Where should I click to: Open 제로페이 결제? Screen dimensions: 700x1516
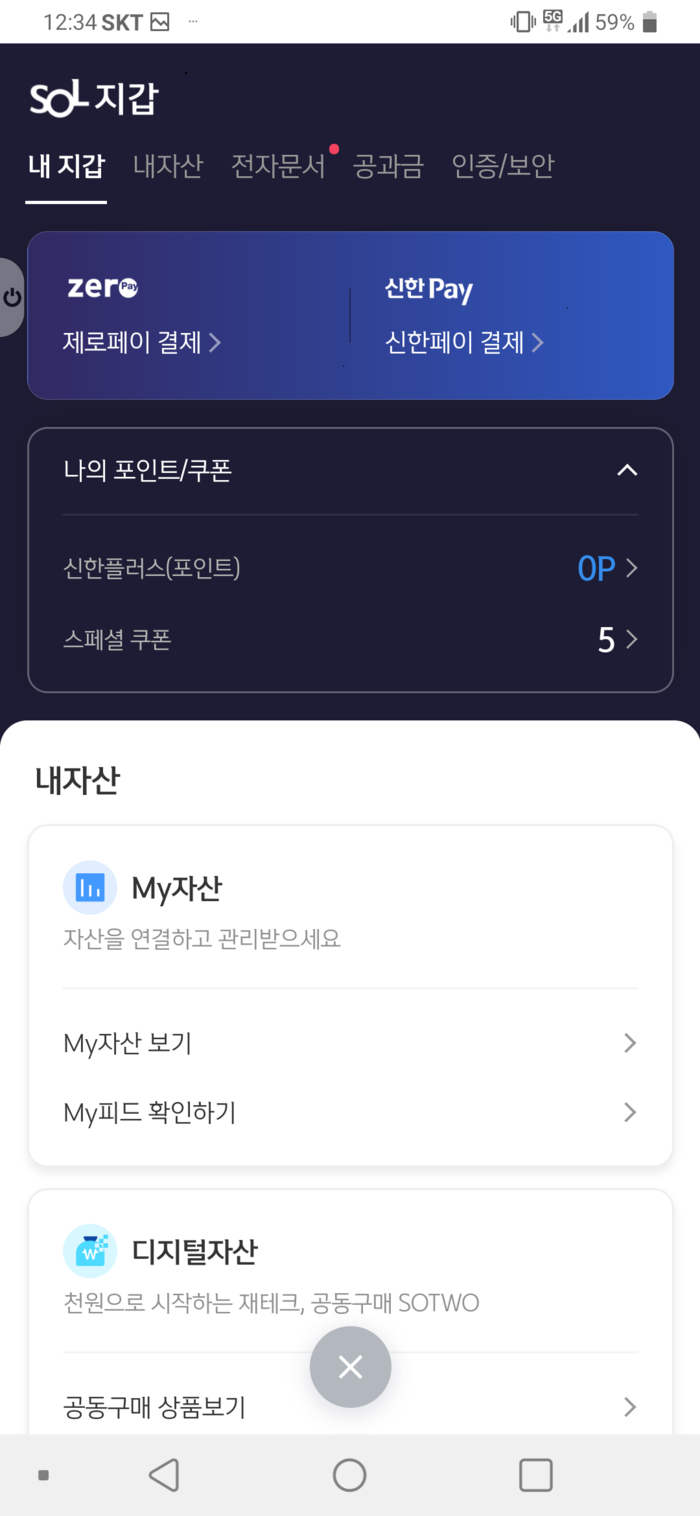click(142, 342)
